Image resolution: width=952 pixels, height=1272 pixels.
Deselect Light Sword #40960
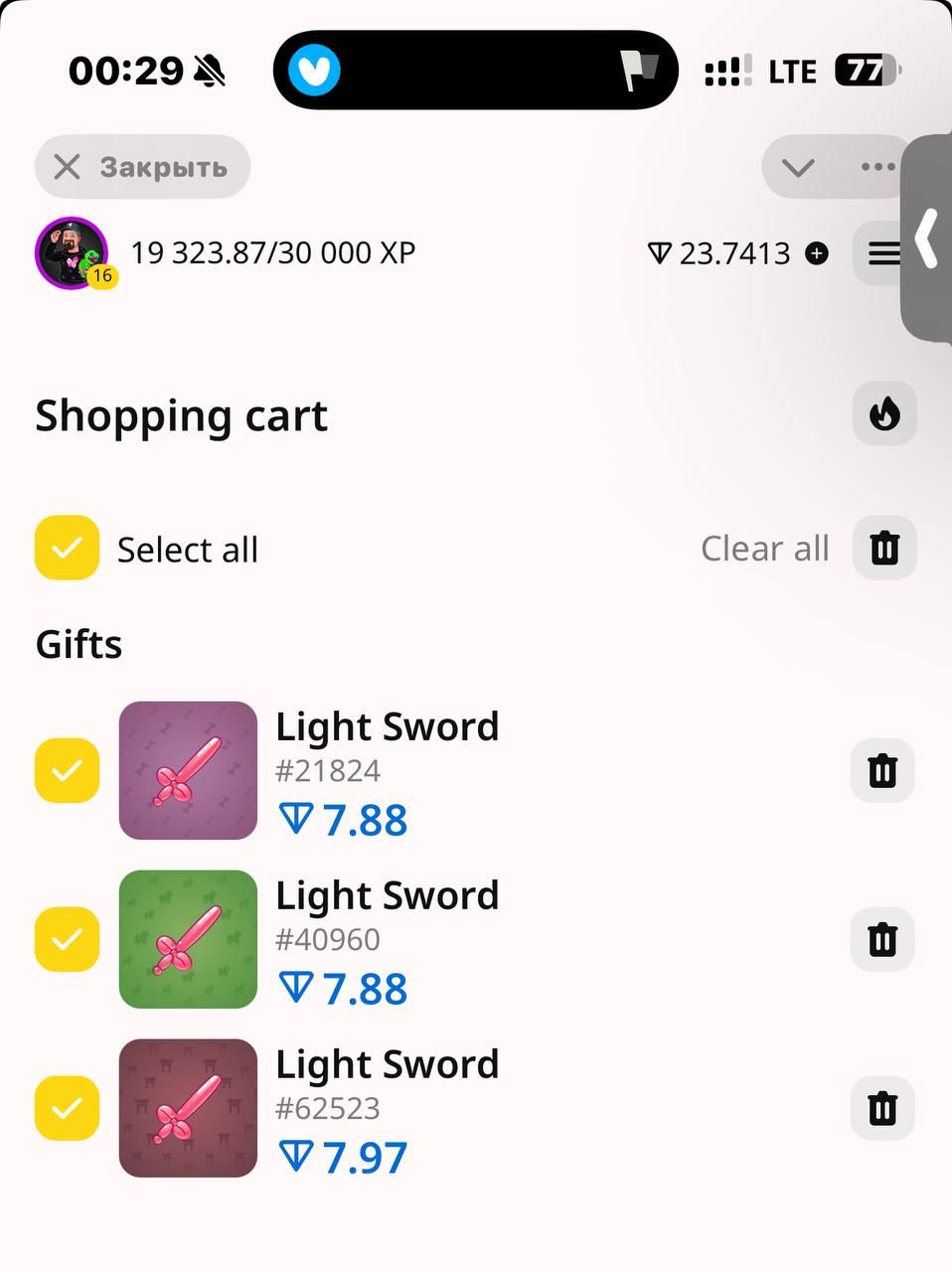pyautogui.click(x=67, y=939)
